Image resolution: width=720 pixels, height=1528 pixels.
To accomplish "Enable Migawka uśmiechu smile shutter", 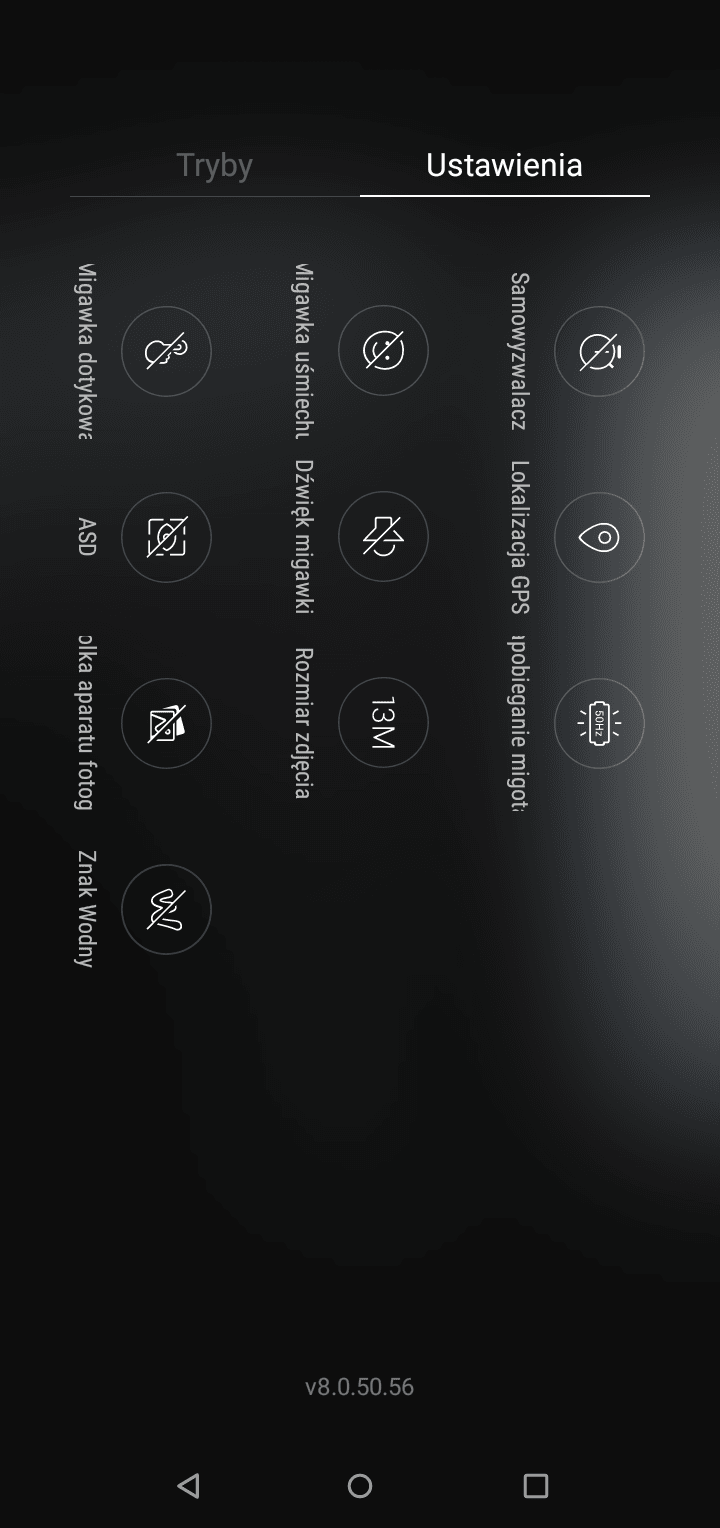I will [x=383, y=351].
